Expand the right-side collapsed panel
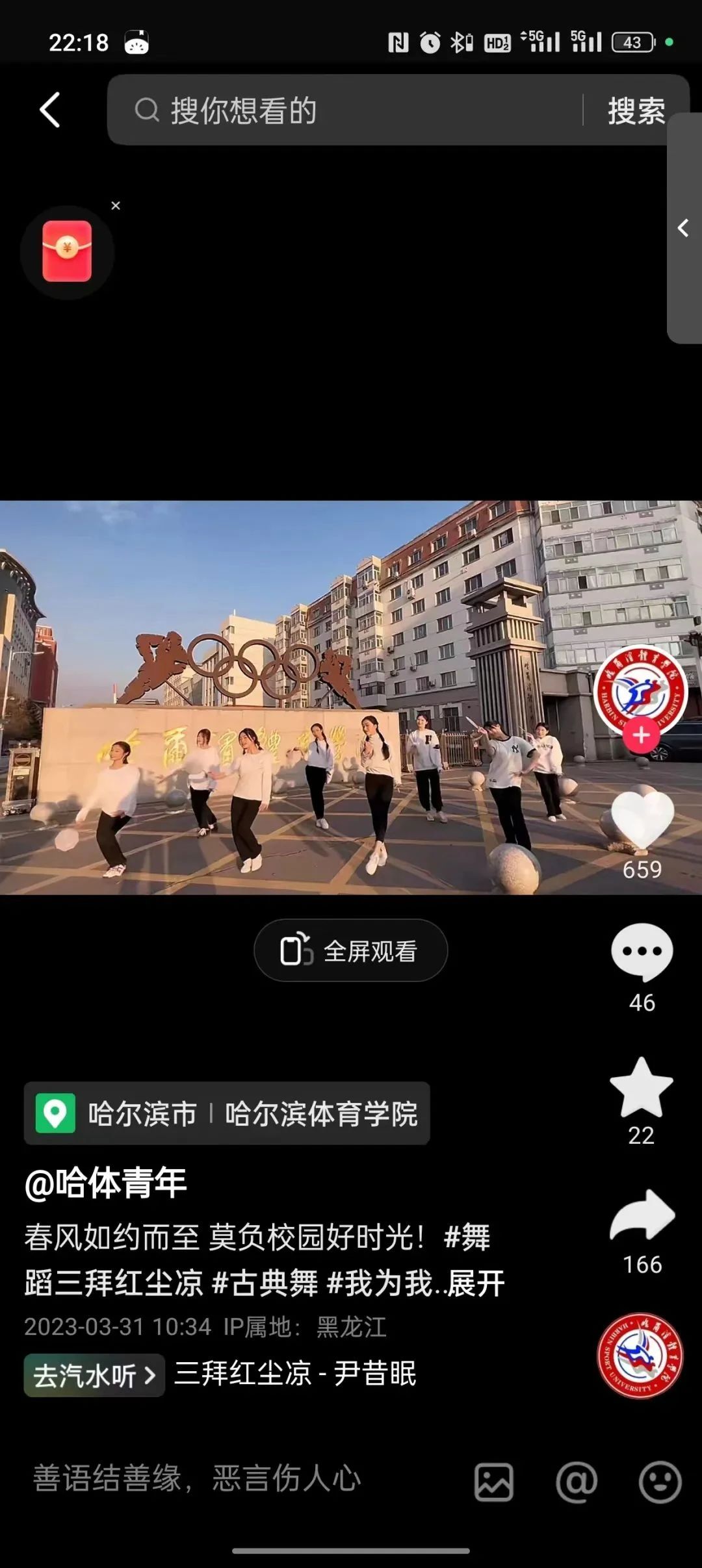Screen dimensions: 702x1568 click(x=684, y=228)
